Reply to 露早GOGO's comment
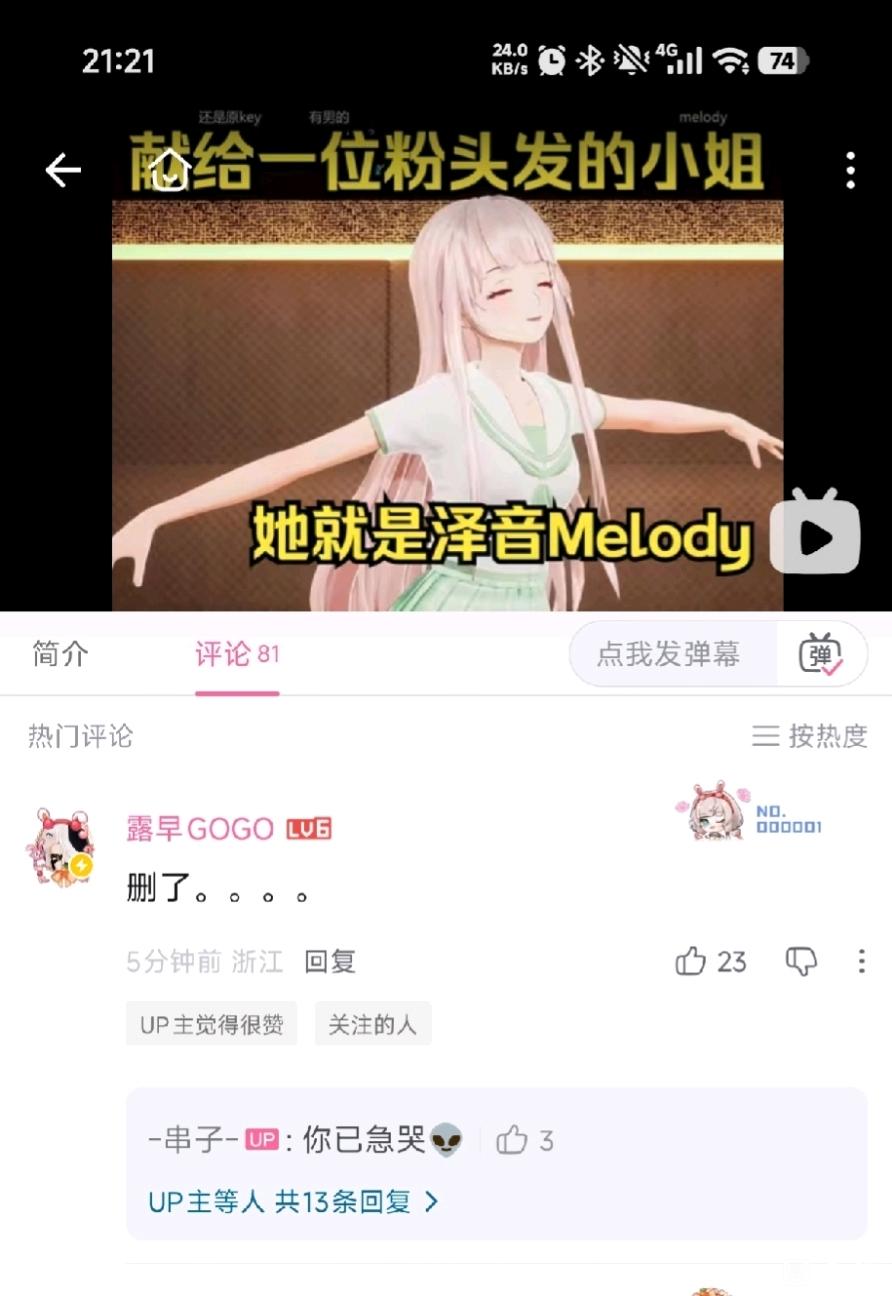Viewport: 892px width, 1296px height. click(330, 962)
